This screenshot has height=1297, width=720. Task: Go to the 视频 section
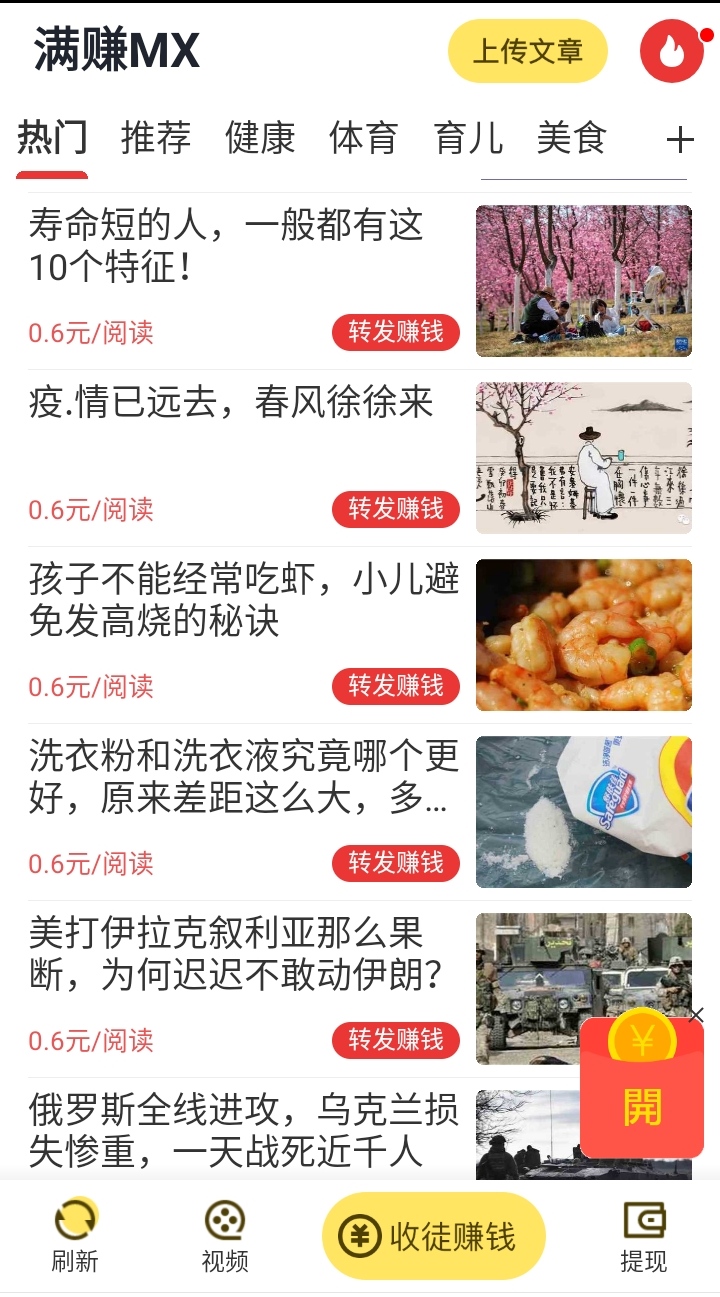tap(225, 1236)
